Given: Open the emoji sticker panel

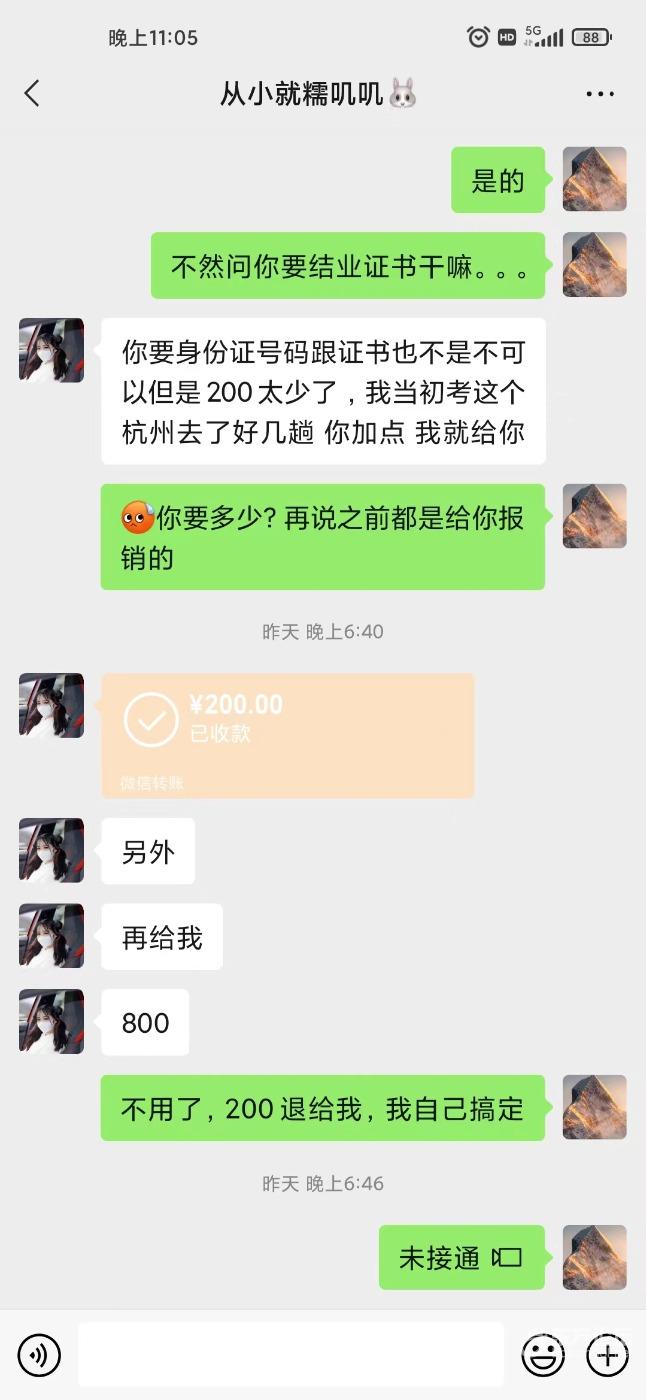Looking at the screenshot, I should pyautogui.click(x=543, y=1356).
